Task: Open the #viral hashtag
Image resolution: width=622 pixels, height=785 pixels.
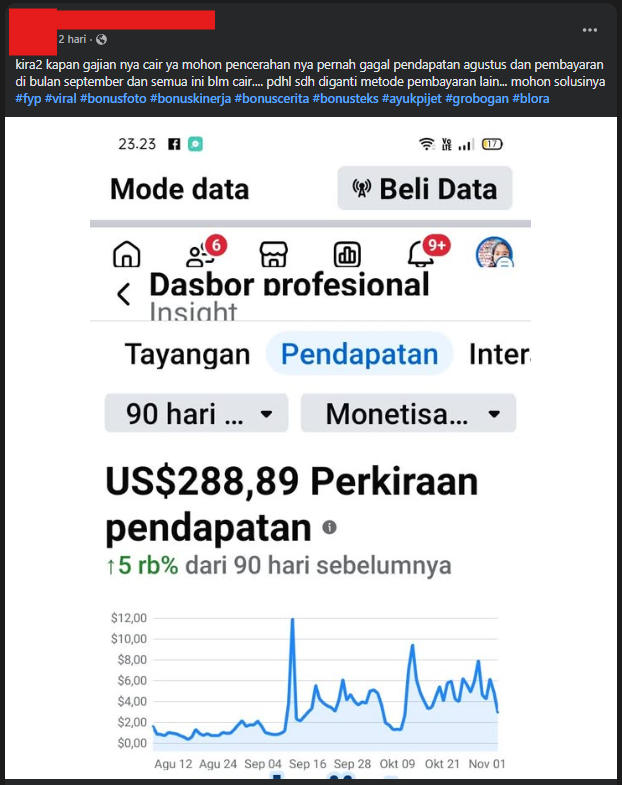Action: click(62, 99)
